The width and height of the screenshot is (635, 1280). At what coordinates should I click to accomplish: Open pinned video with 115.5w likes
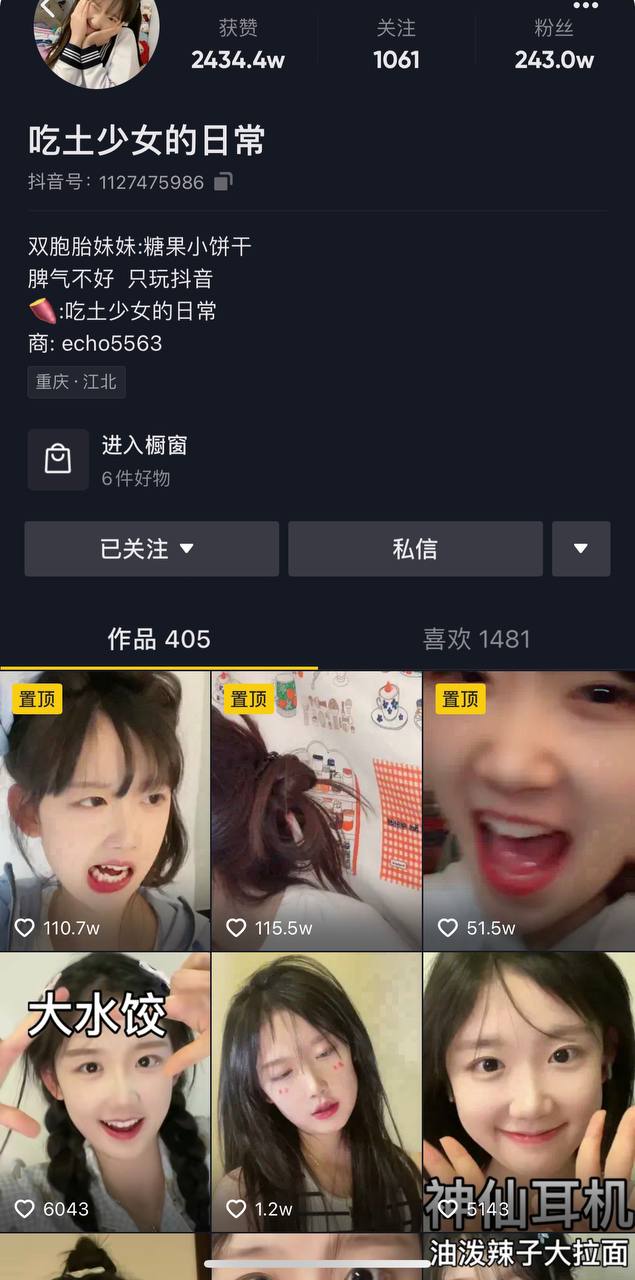[x=317, y=810]
